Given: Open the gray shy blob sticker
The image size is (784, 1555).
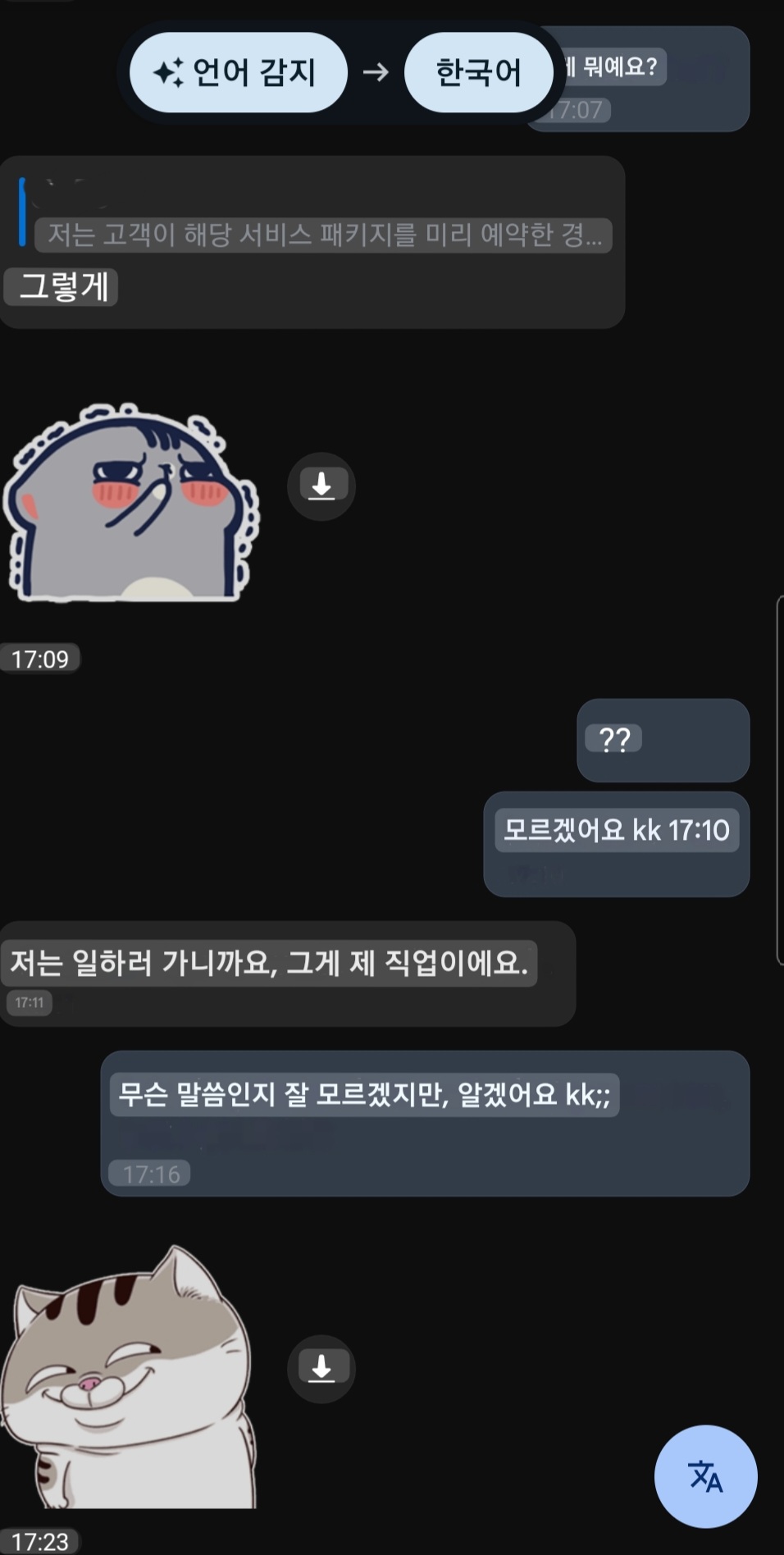Looking at the screenshot, I should click(x=131, y=503).
